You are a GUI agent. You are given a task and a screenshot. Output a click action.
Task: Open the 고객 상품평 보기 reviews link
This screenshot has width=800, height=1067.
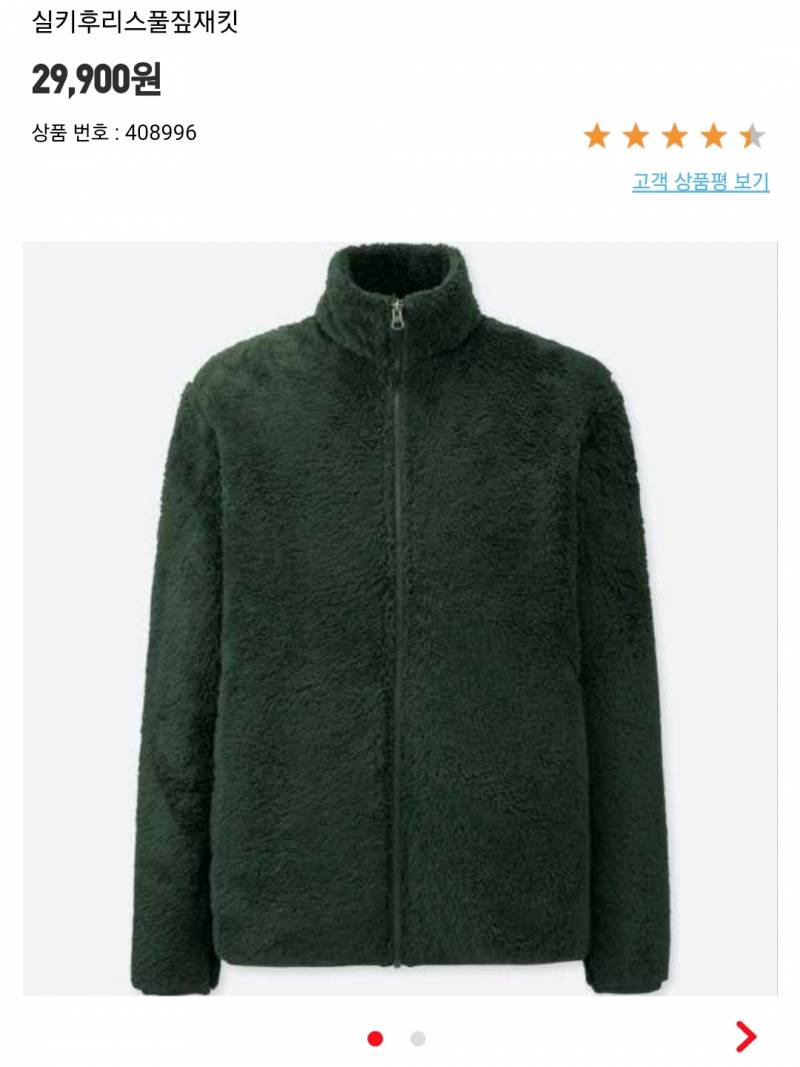(700, 182)
